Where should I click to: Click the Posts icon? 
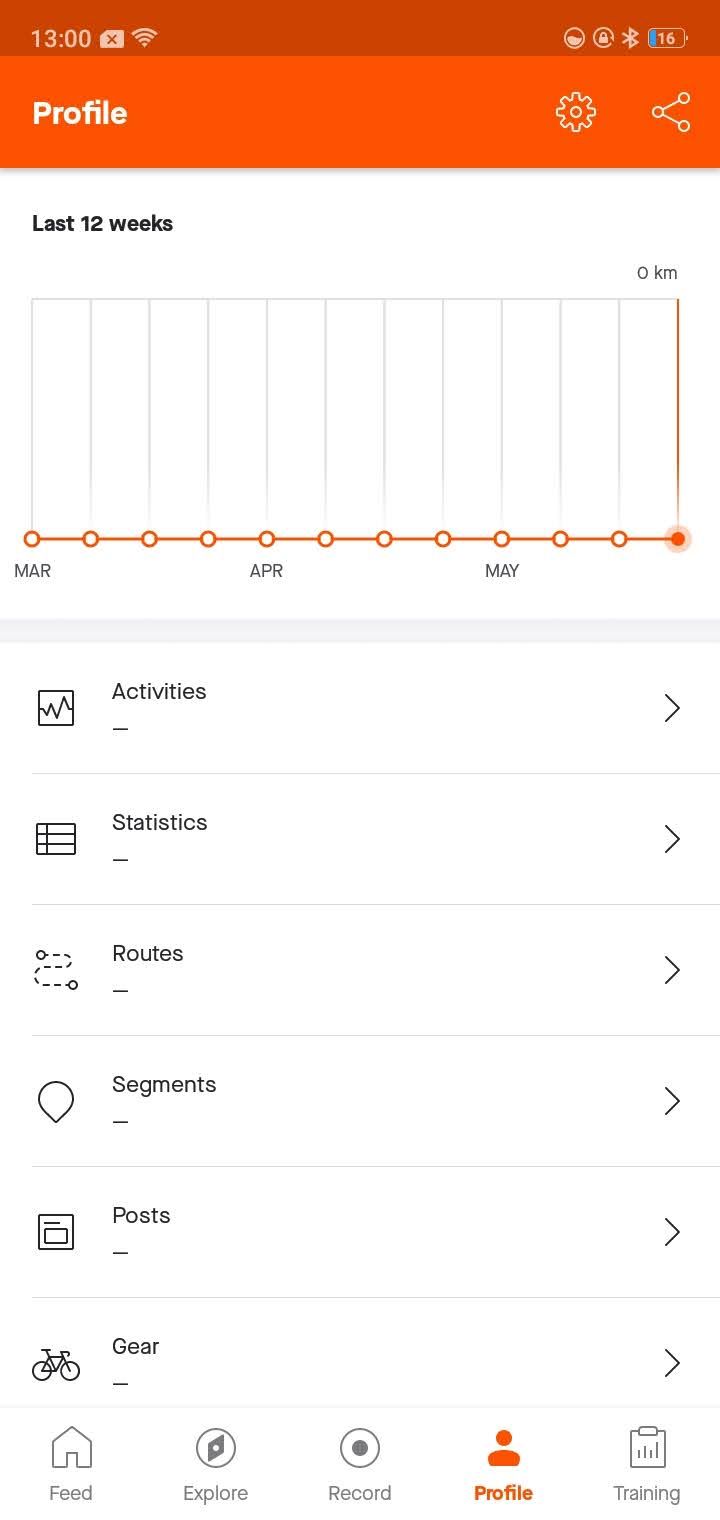pos(55,1231)
